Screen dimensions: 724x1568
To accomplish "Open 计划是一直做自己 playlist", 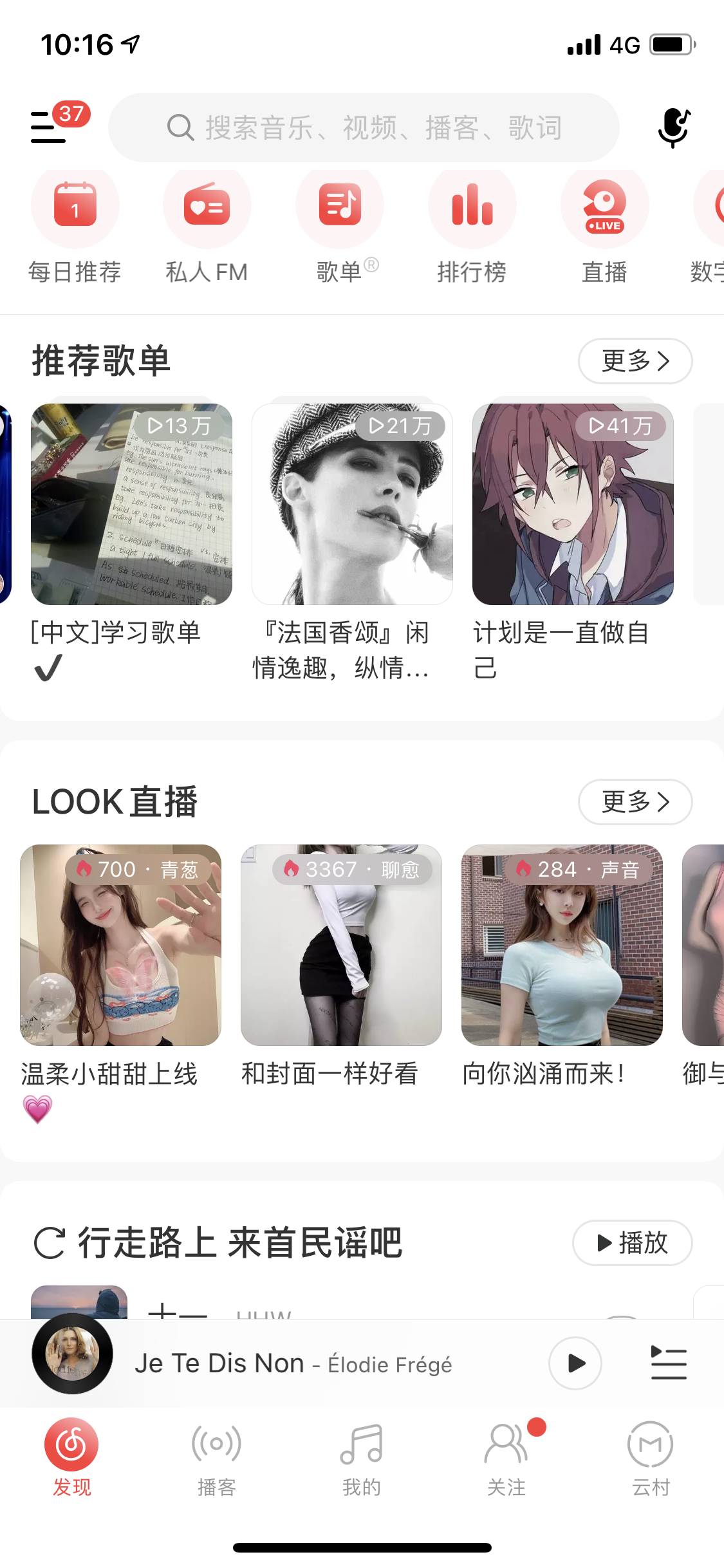I will (573, 505).
